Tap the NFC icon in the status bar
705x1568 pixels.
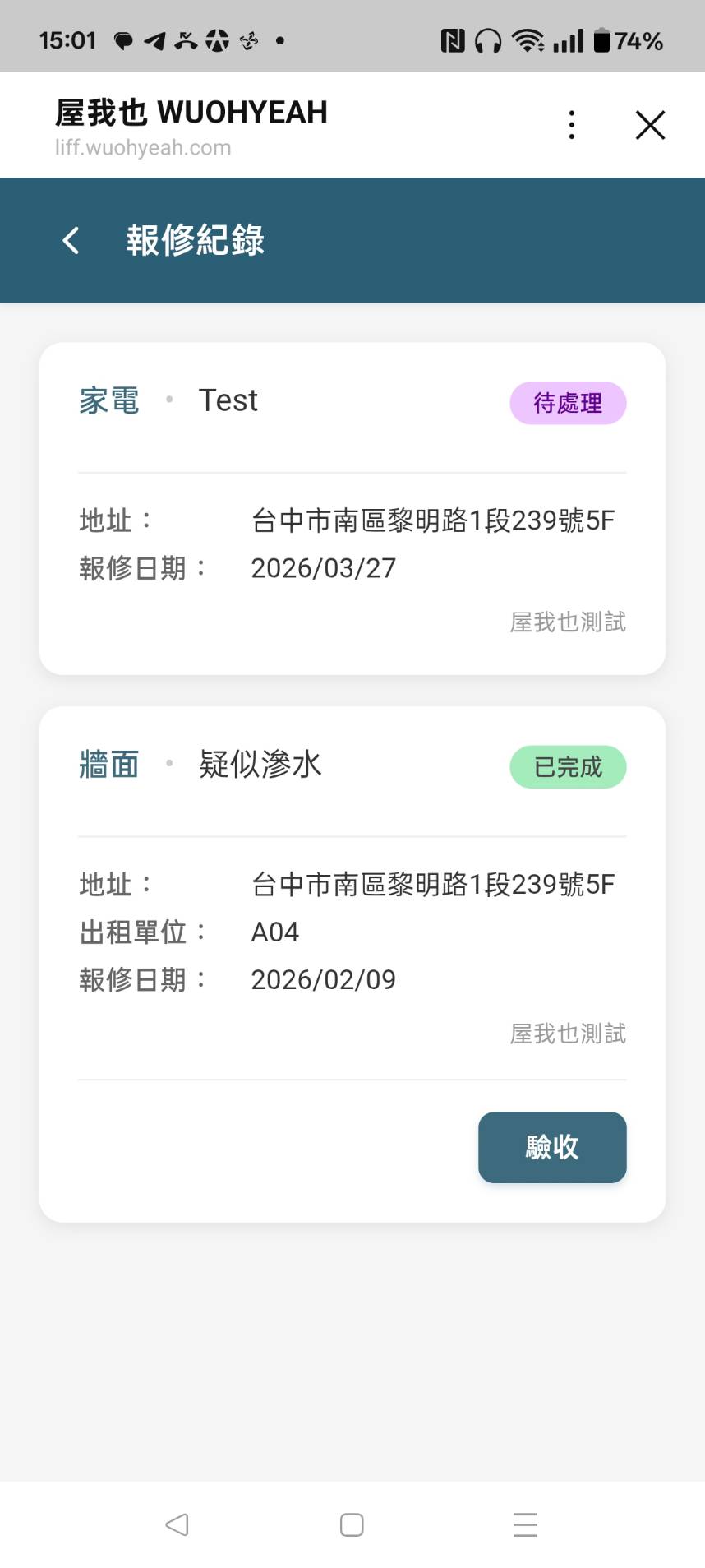pyautogui.click(x=451, y=37)
